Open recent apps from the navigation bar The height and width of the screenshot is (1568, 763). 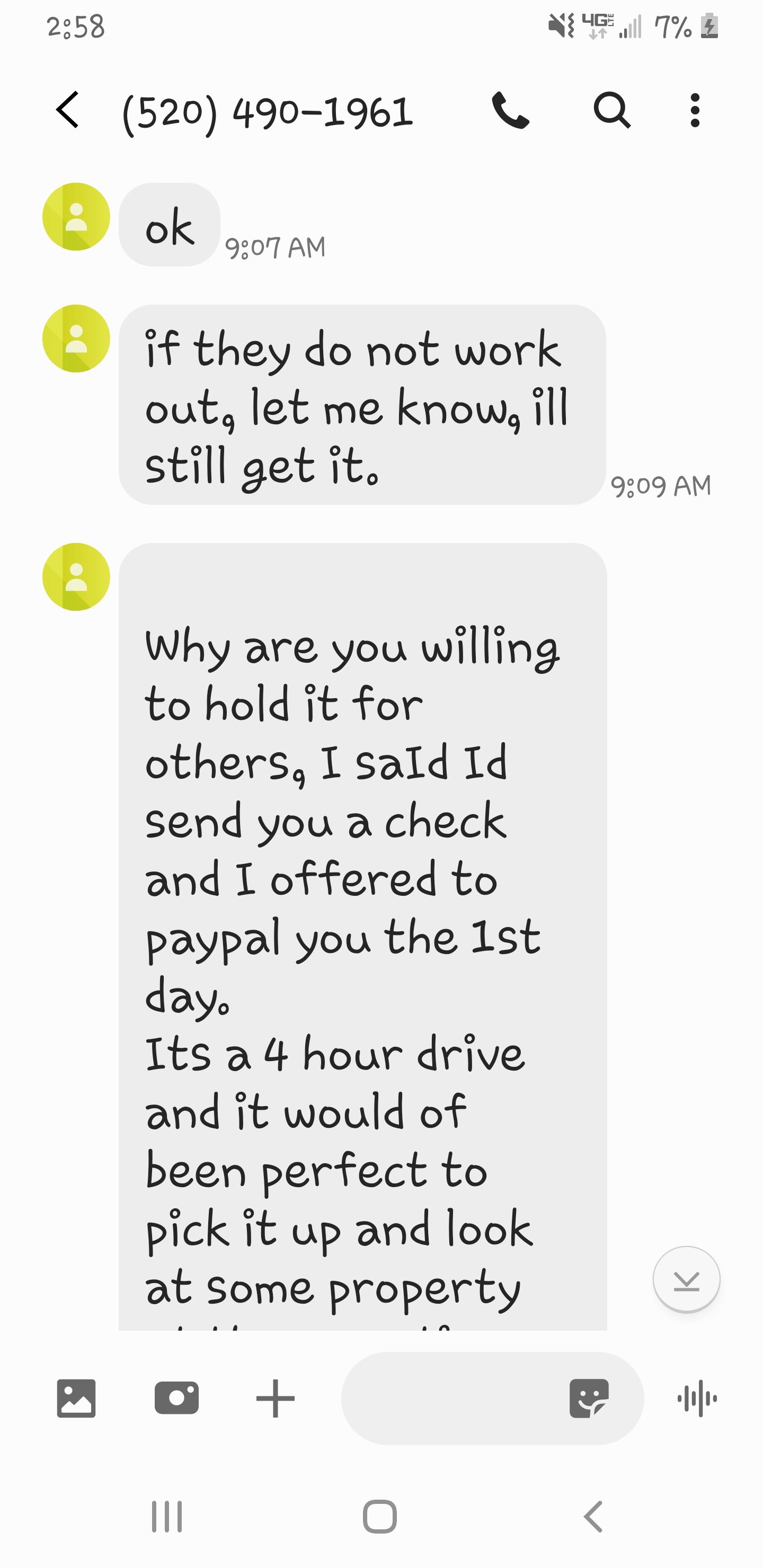click(x=166, y=1516)
